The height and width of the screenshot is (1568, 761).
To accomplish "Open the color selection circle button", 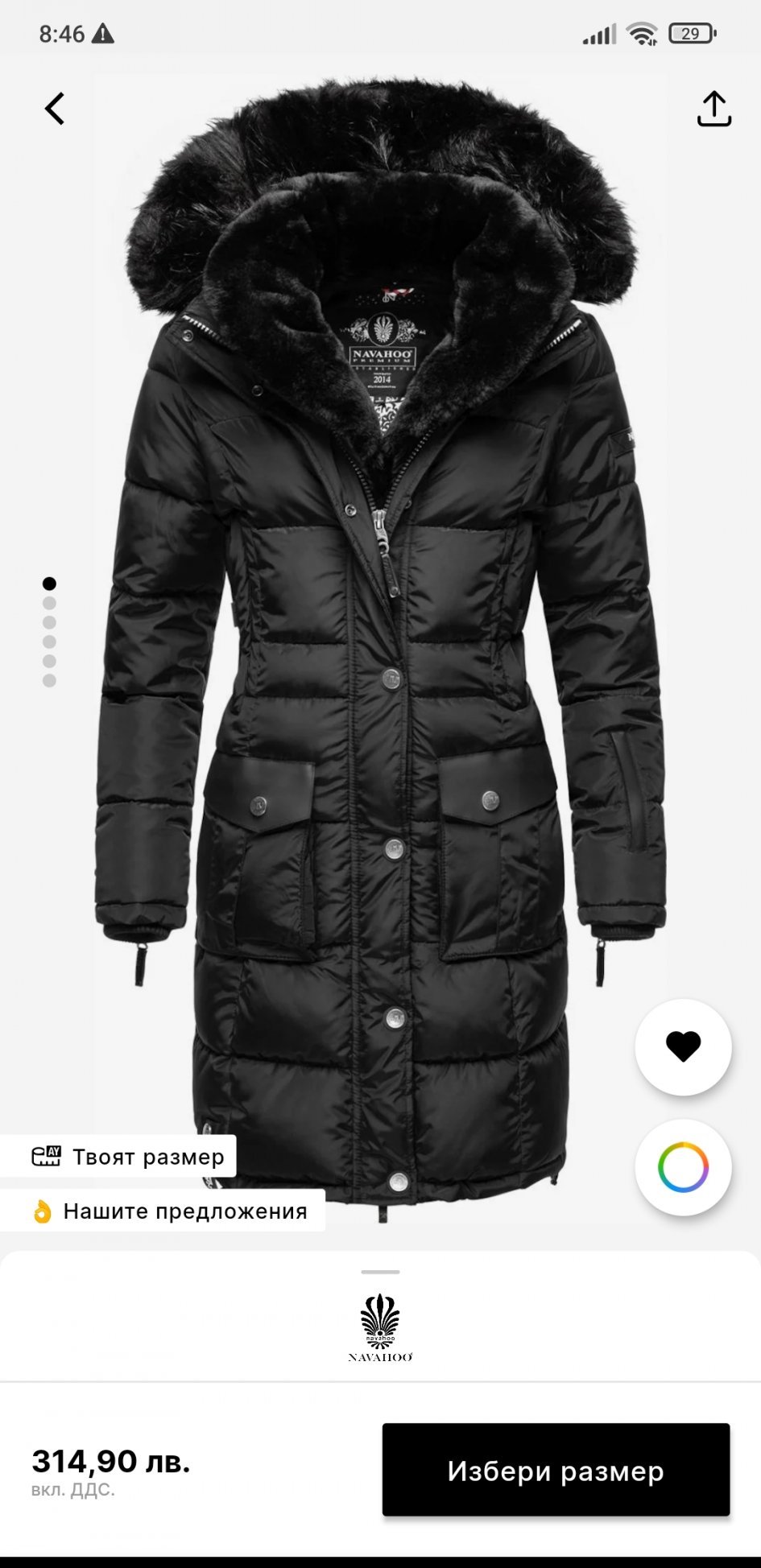I will pyautogui.click(x=683, y=1167).
